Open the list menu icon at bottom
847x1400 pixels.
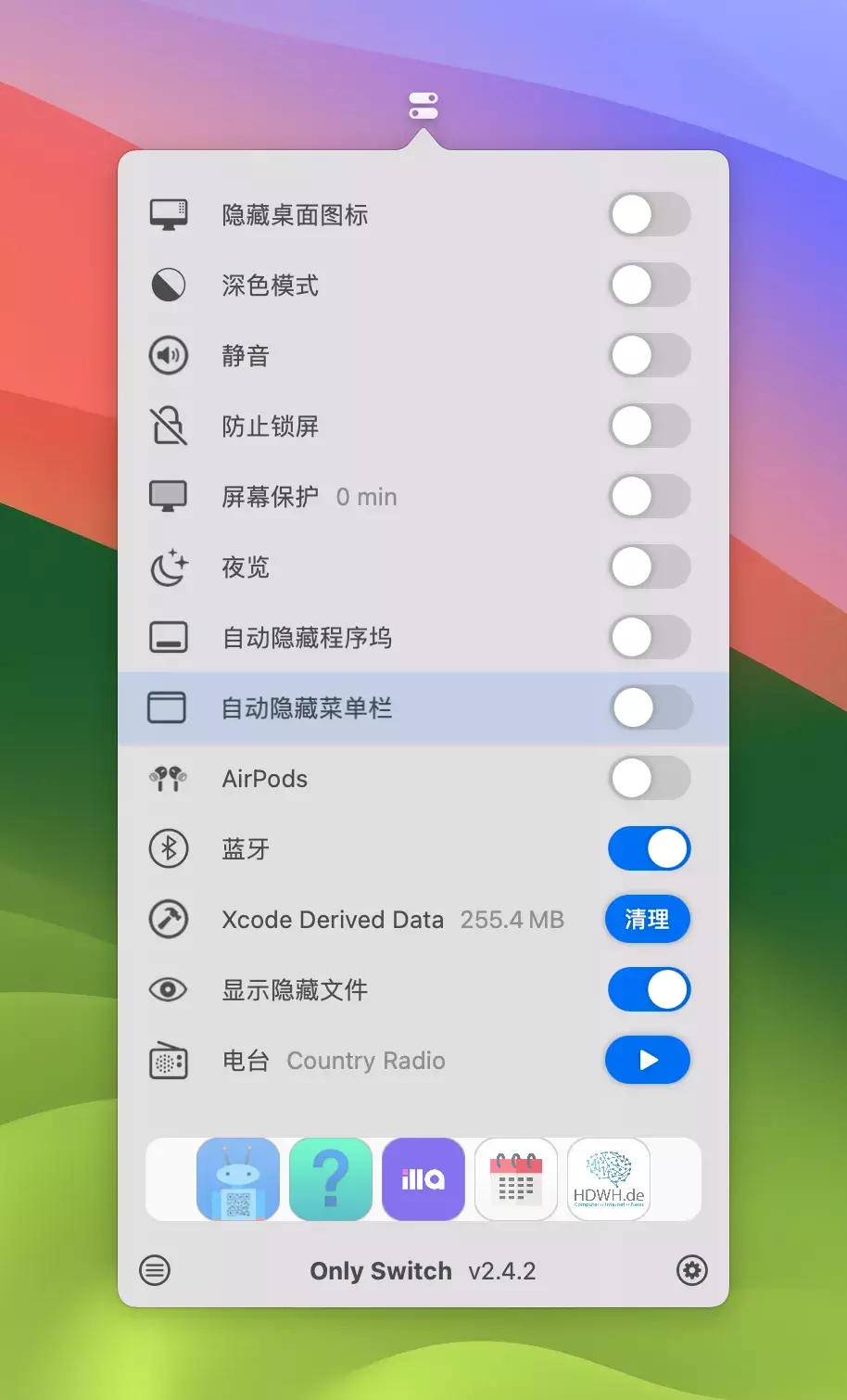155,1270
